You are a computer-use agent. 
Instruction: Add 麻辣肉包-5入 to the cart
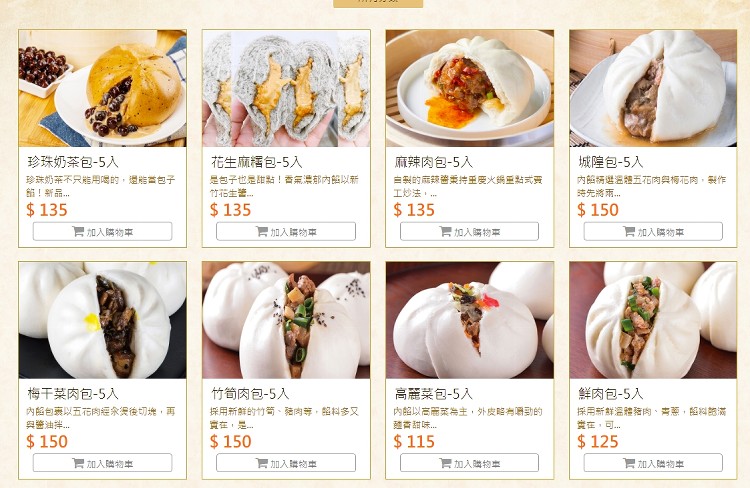469,231
